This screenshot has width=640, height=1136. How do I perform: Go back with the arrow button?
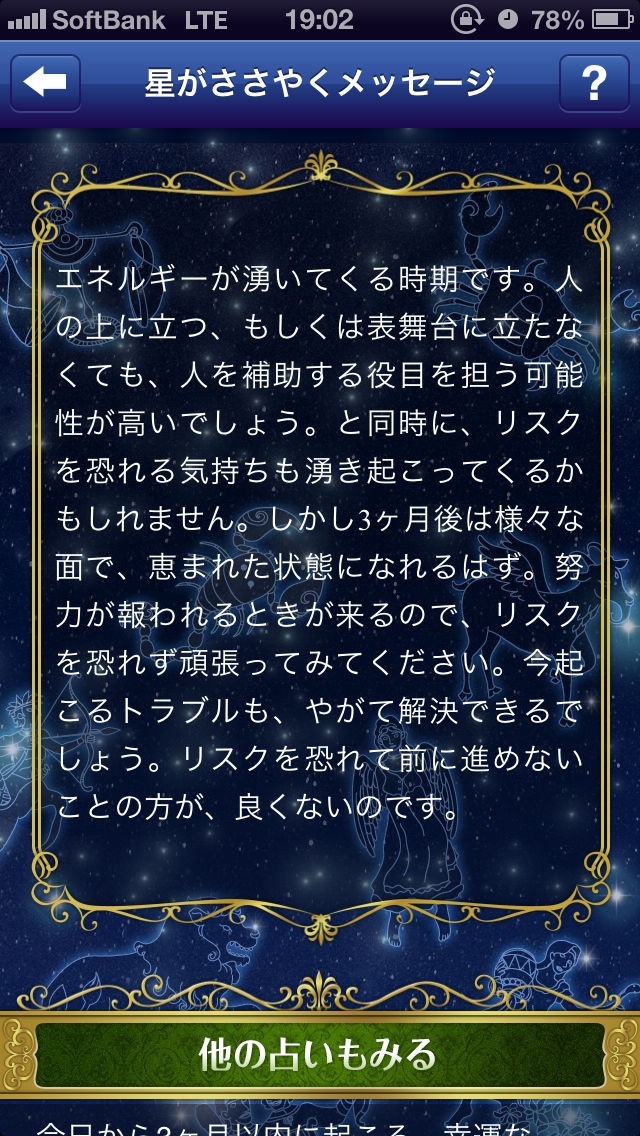click(x=45, y=83)
